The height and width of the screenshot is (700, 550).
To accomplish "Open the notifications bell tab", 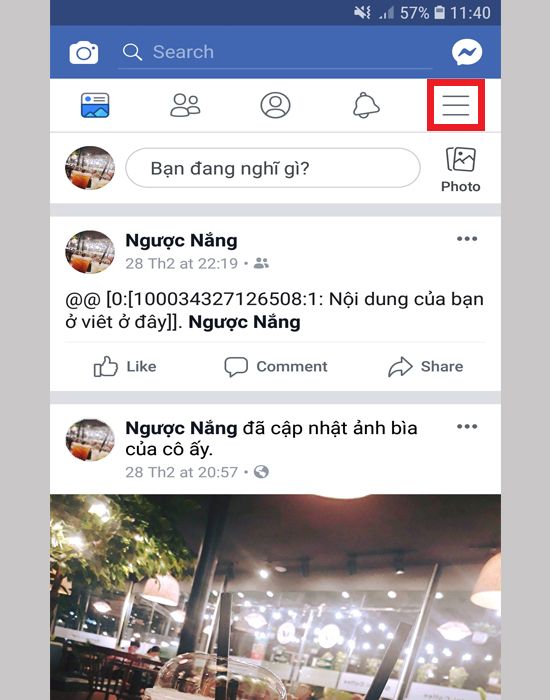I will (x=366, y=105).
